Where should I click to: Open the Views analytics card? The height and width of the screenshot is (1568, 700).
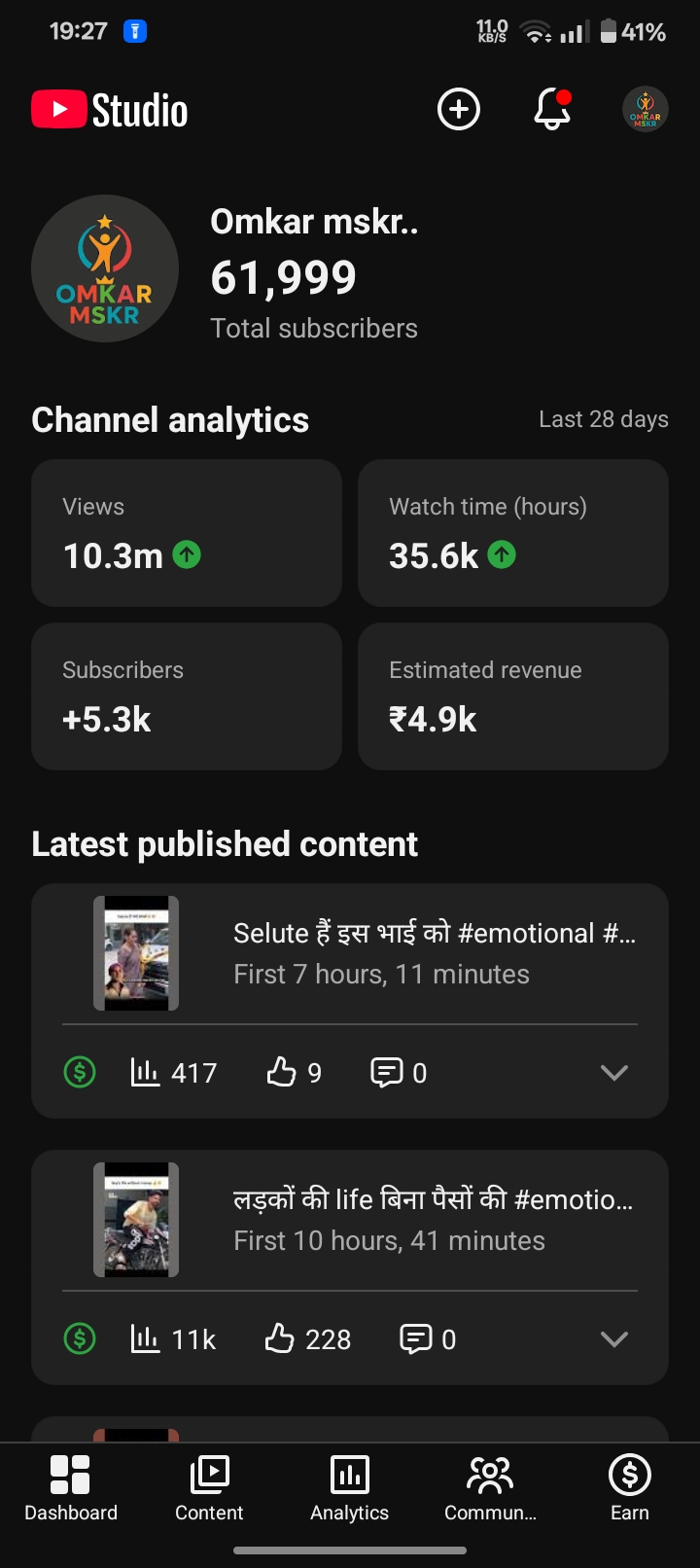[x=187, y=533]
